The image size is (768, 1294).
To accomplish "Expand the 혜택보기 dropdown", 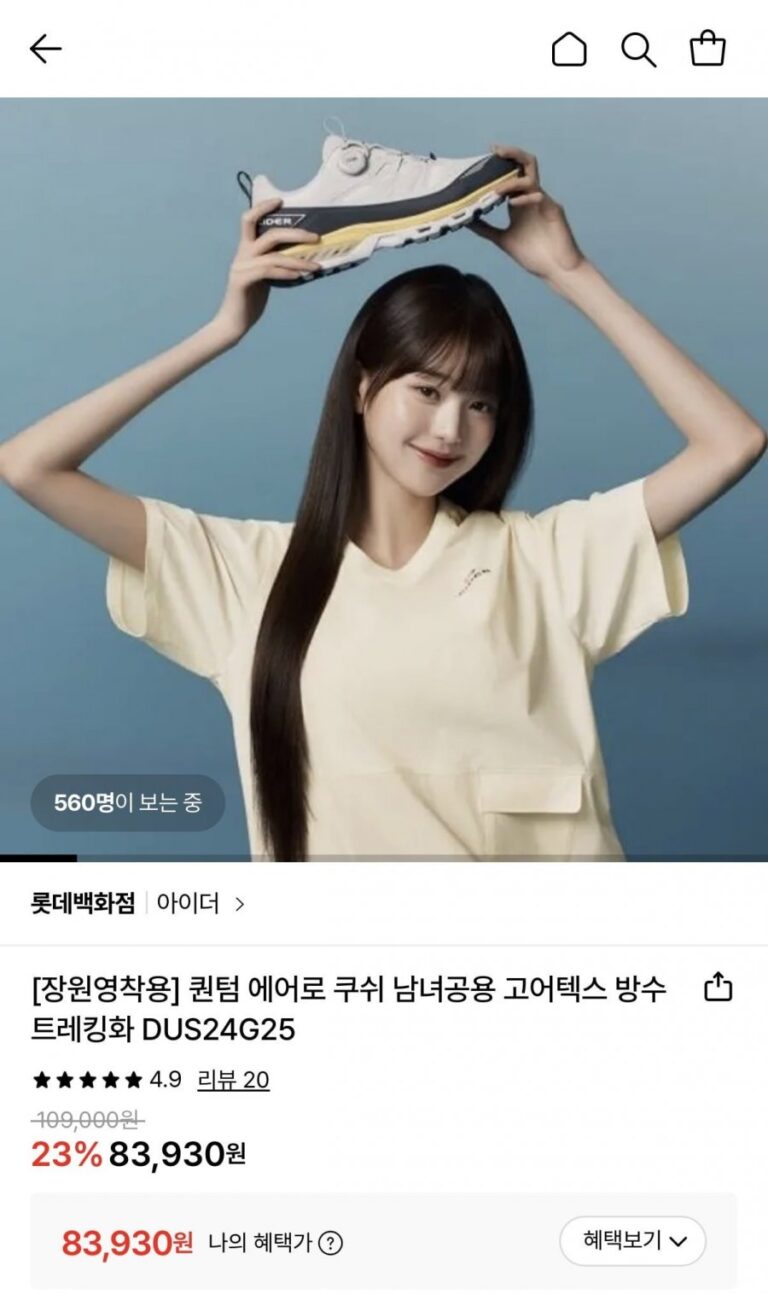I will point(633,1241).
